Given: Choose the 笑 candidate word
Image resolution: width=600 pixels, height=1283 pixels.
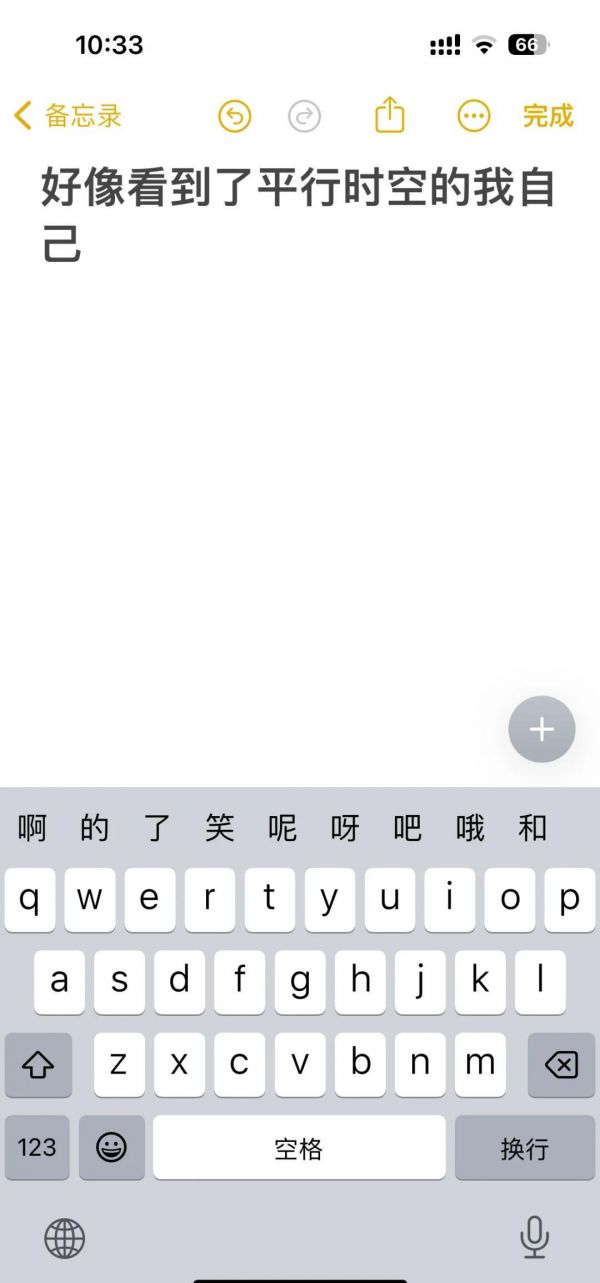Looking at the screenshot, I should pyautogui.click(x=219, y=828).
